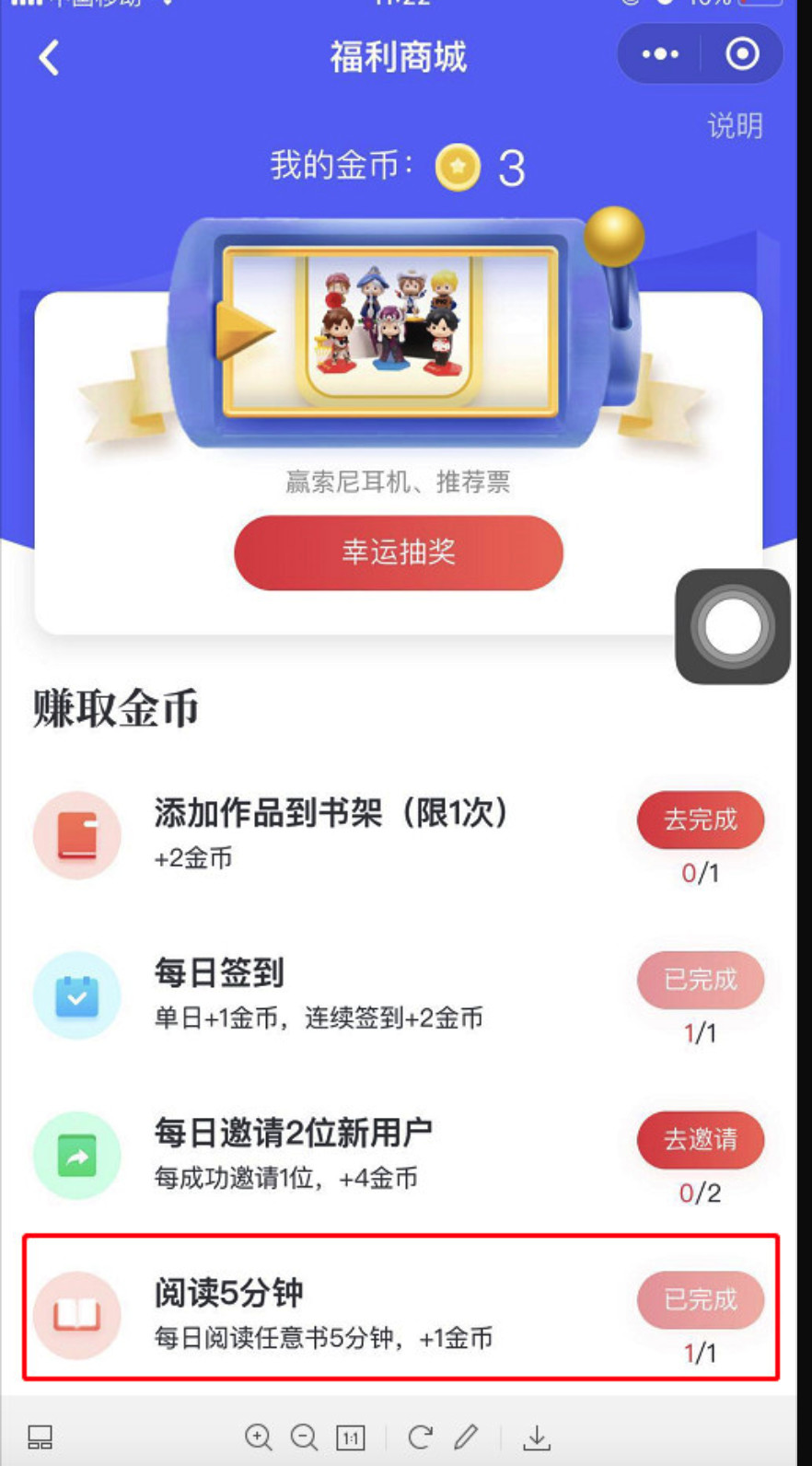The image size is (812, 1466).
Task: Go back using the top-left arrow
Action: (x=50, y=57)
